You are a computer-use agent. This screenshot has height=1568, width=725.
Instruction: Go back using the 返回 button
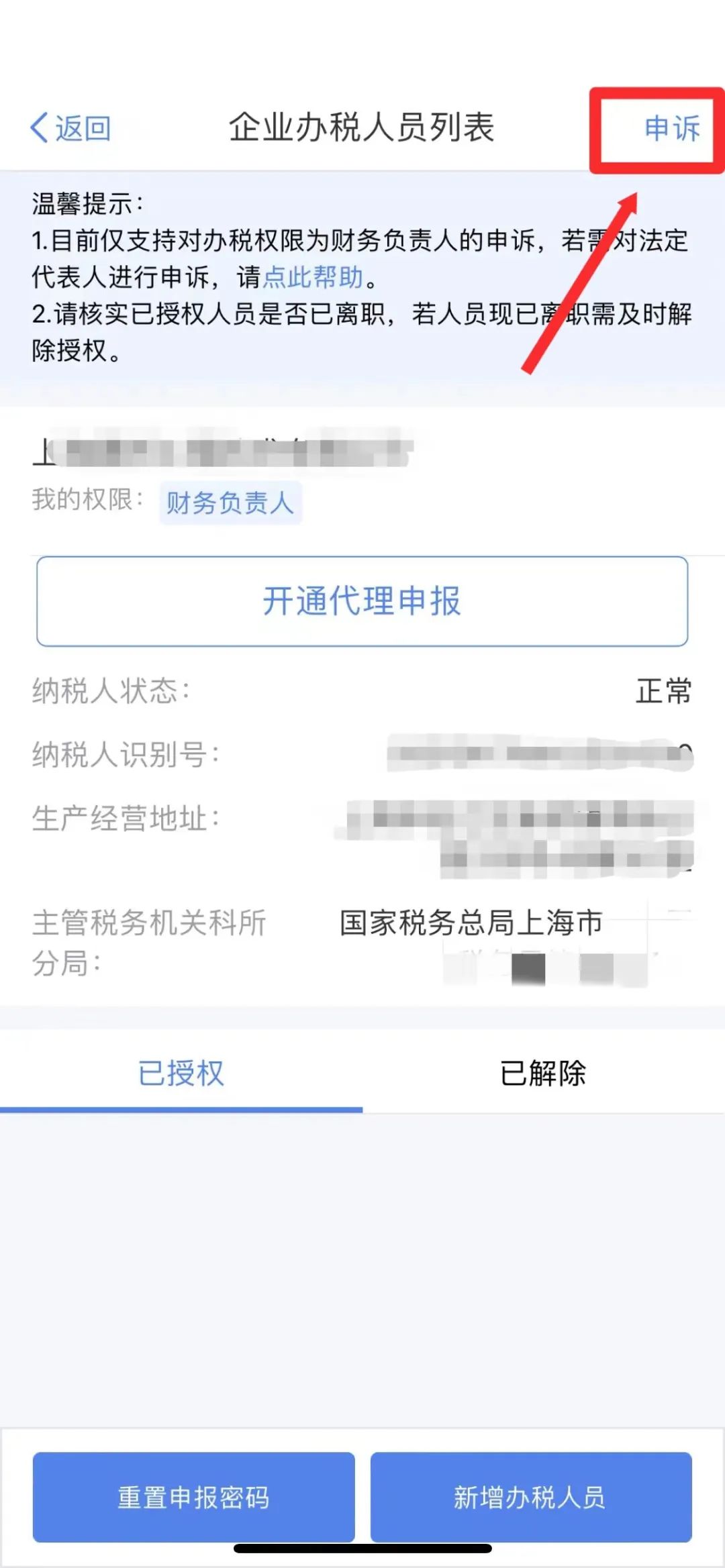pyautogui.click(x=71, y=127)
